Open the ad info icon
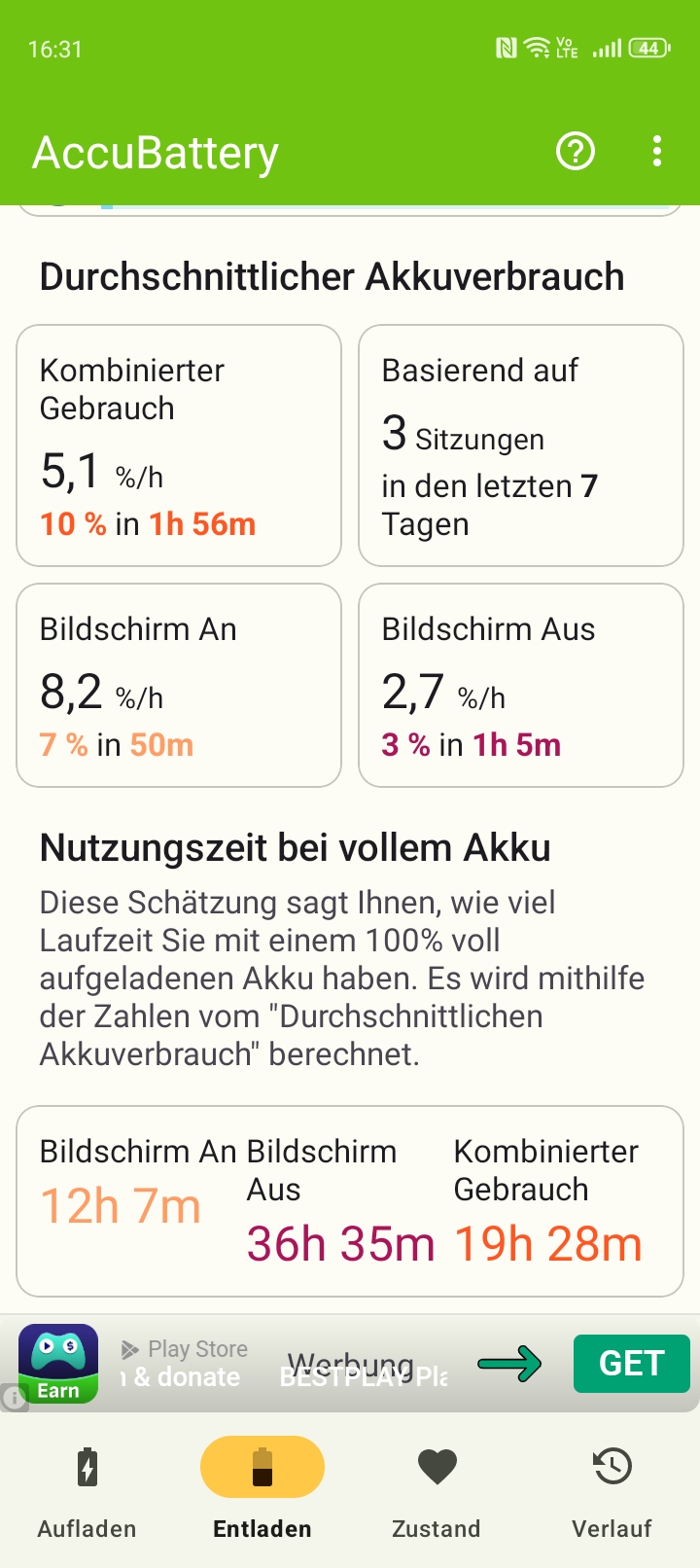 [x=14, y=1399]
